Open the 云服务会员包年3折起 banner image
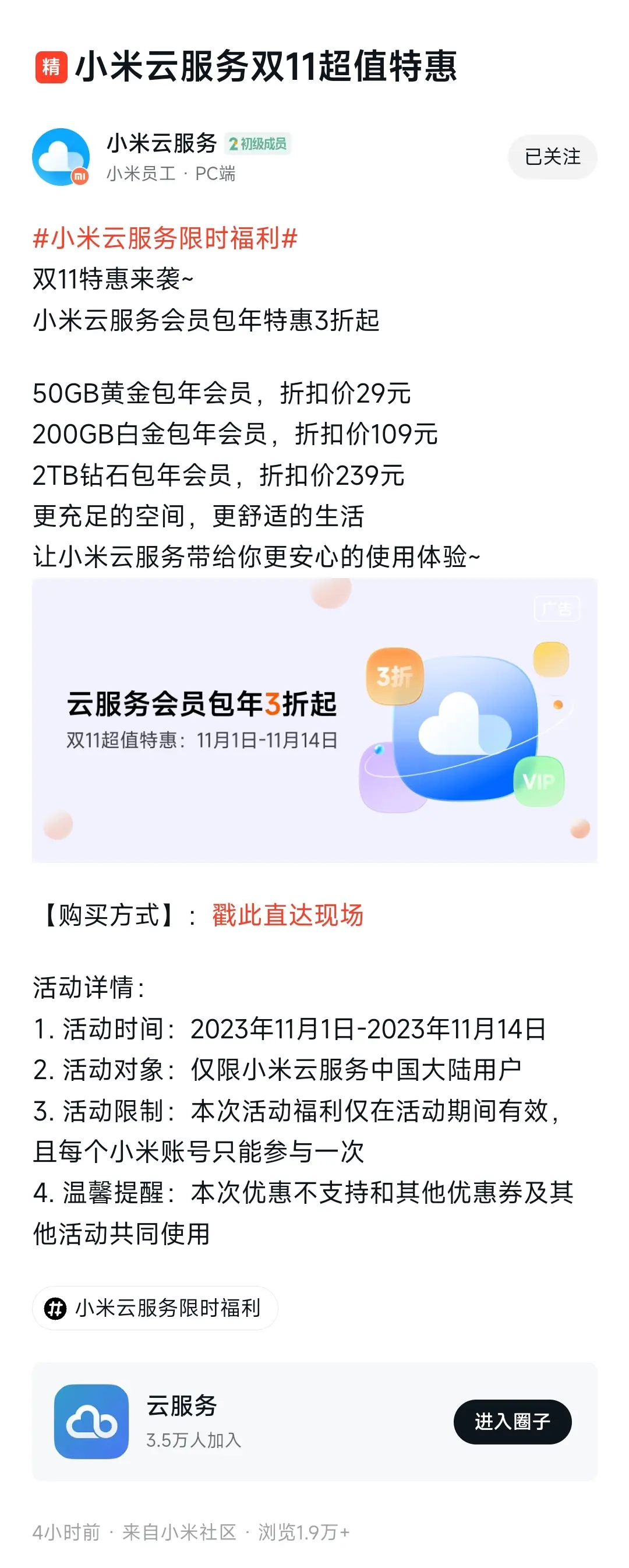Image resolution: width=629 pixels, height=1568 pixels. [314, 720]
